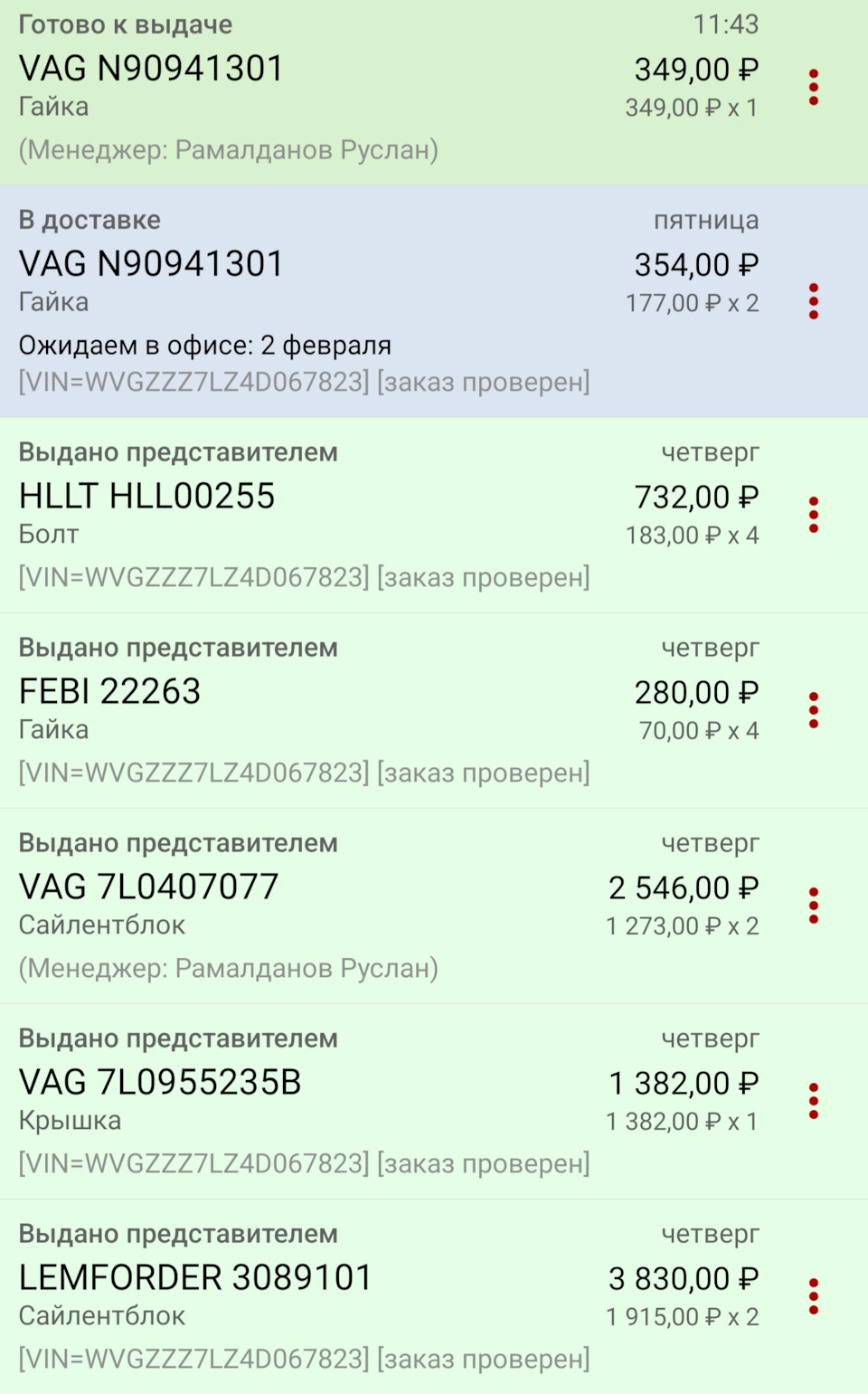Open the menu for LEMFORDER 3089101 order
Screen dimensions: 868x1394
coord(815,1295)
